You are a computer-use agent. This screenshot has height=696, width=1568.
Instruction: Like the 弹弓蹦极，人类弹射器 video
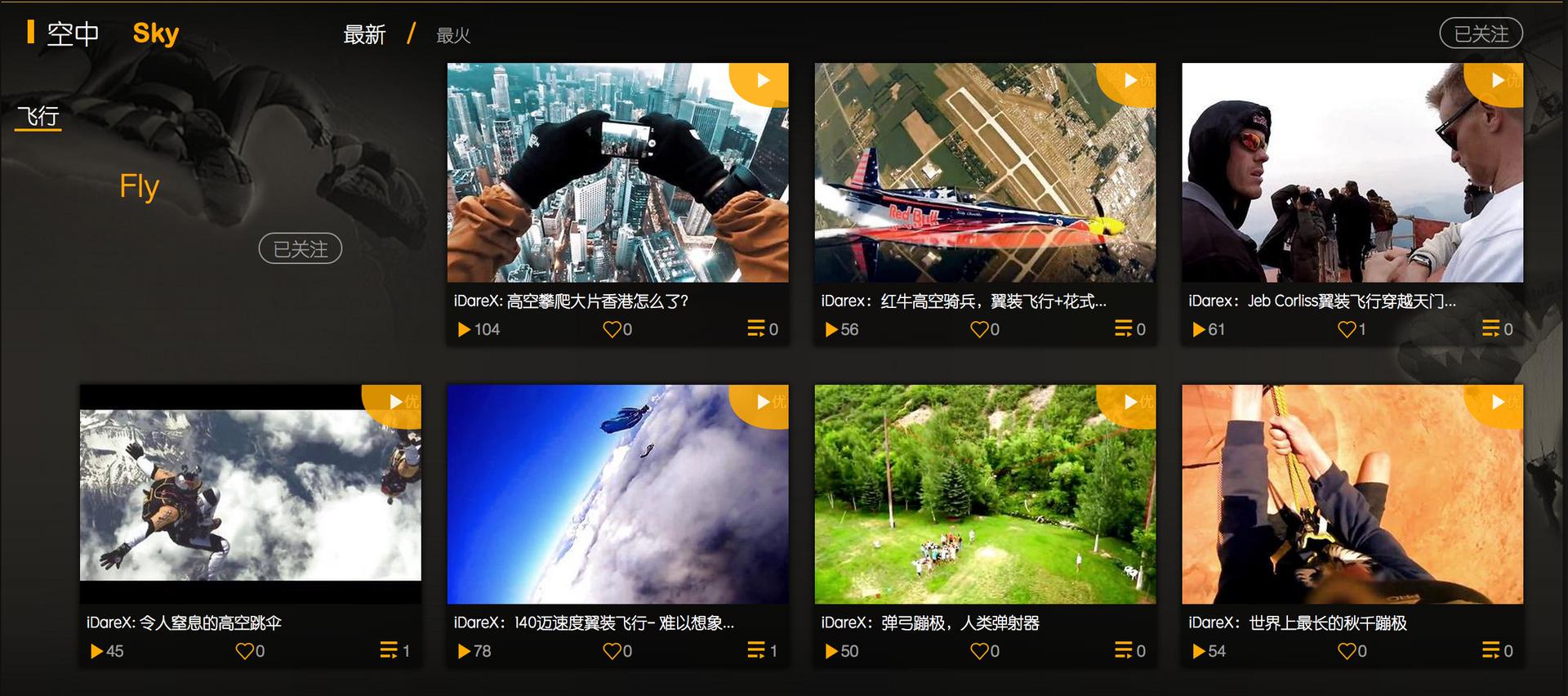979,651
